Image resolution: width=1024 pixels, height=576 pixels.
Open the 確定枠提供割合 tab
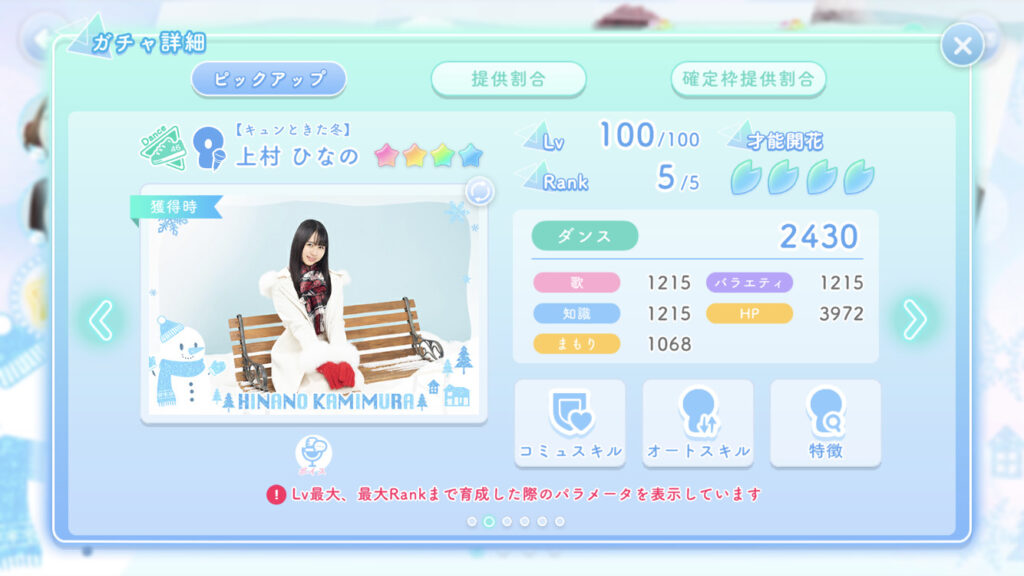(x=748, y=79)
